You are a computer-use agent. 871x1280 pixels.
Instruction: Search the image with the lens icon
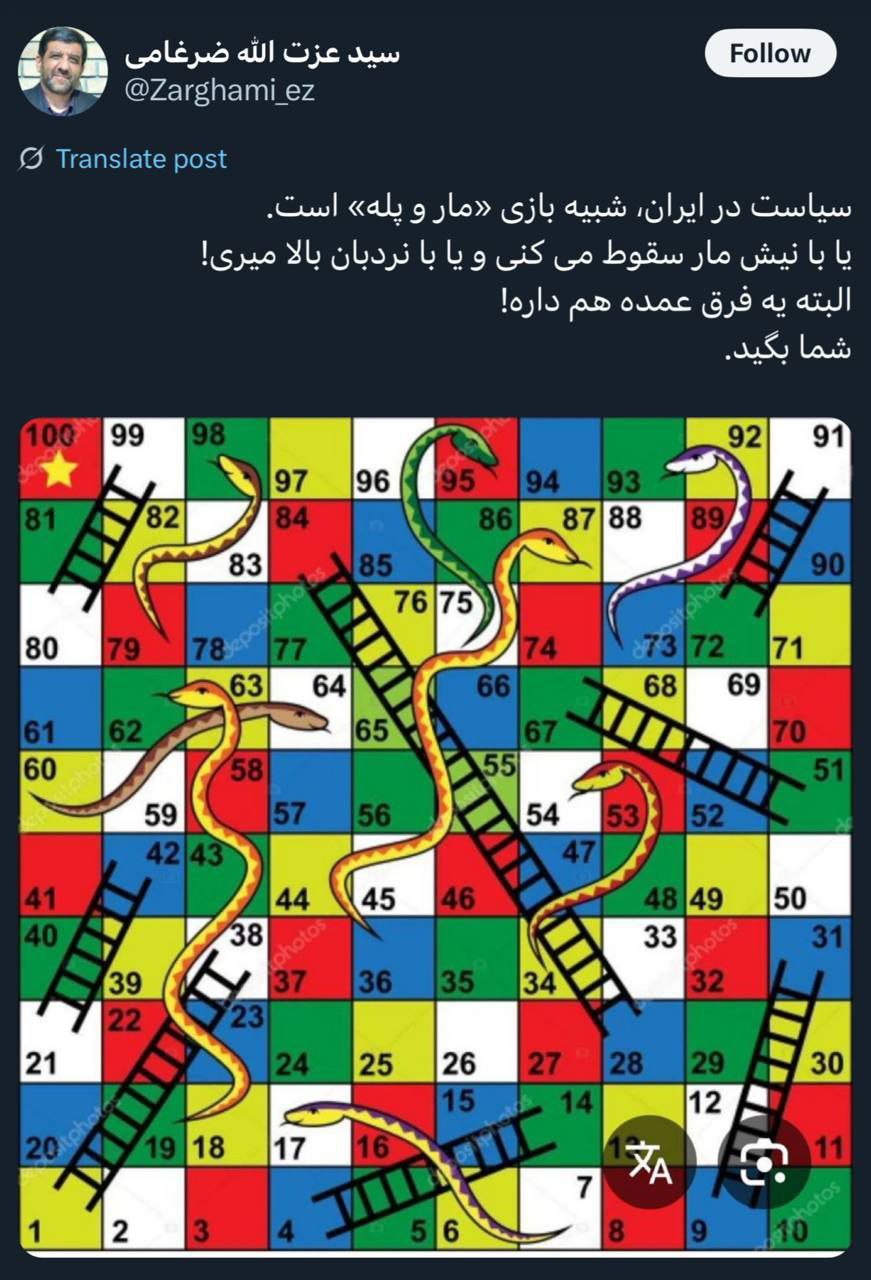point(765,1163)
